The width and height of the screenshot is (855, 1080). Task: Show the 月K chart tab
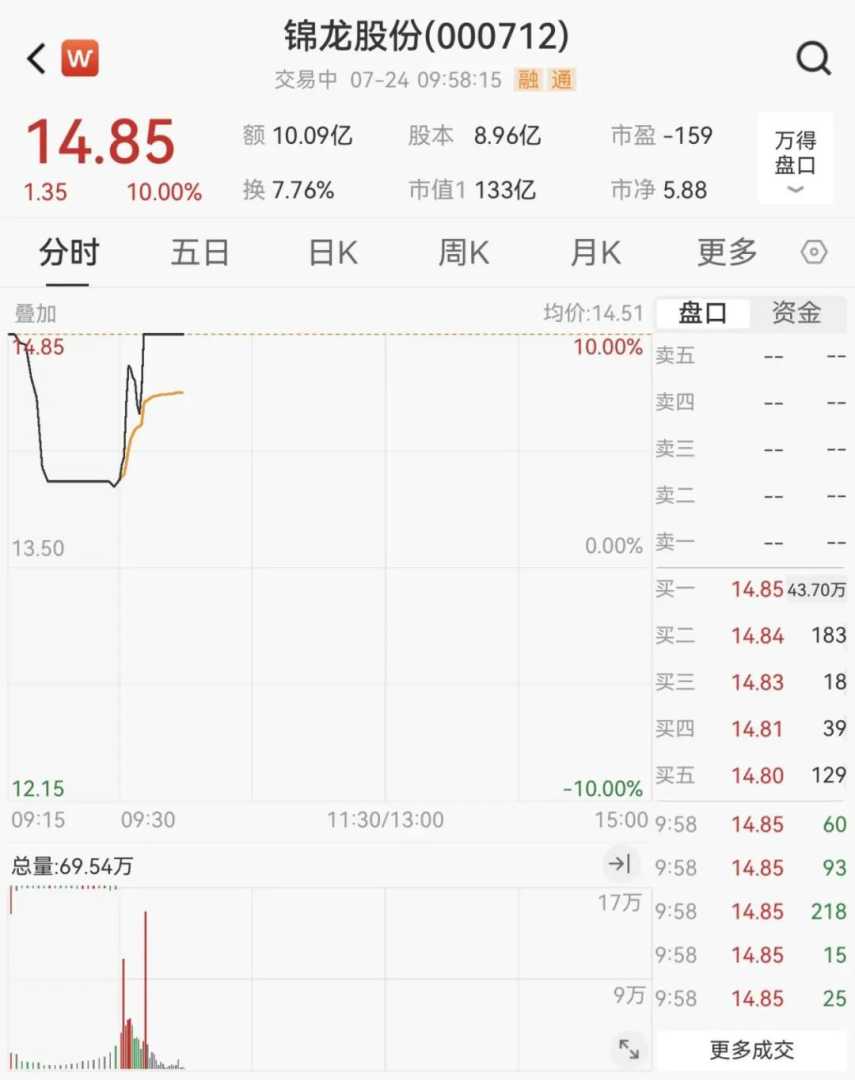pos(596,253)
